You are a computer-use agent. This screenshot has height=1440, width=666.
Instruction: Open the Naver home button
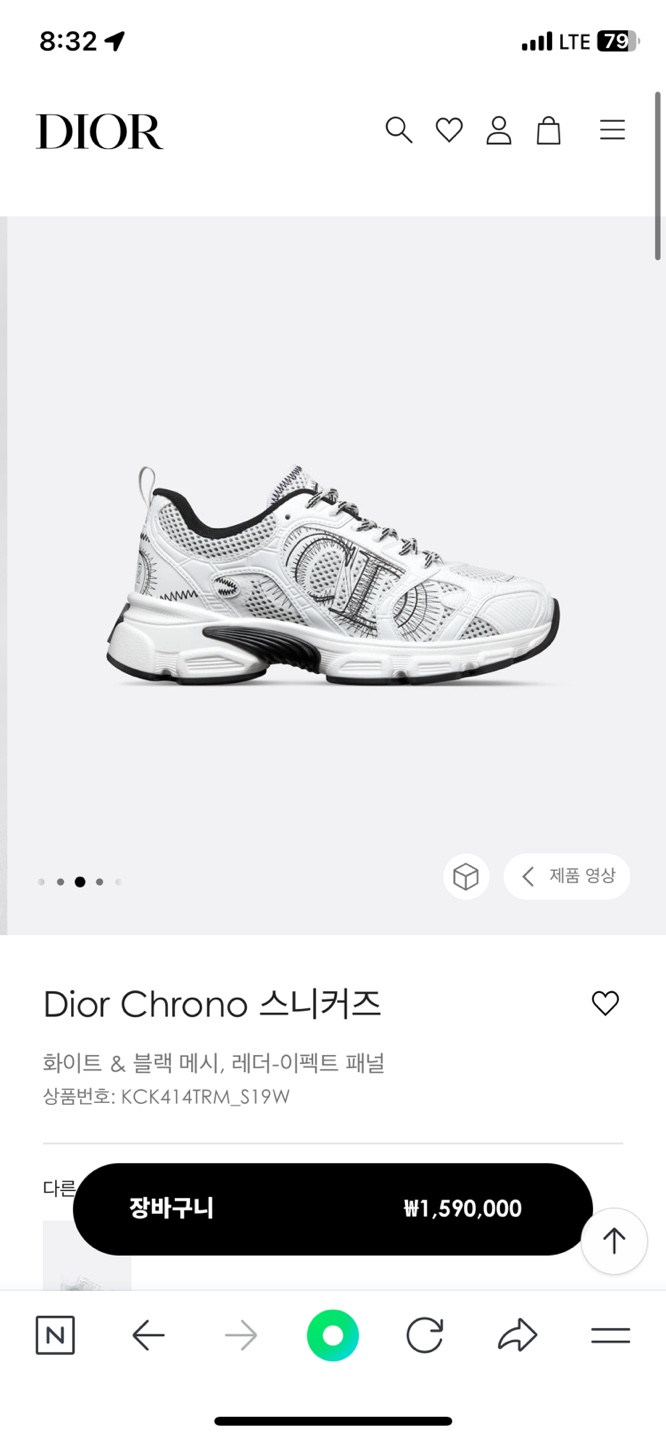tap(55, 1336)
